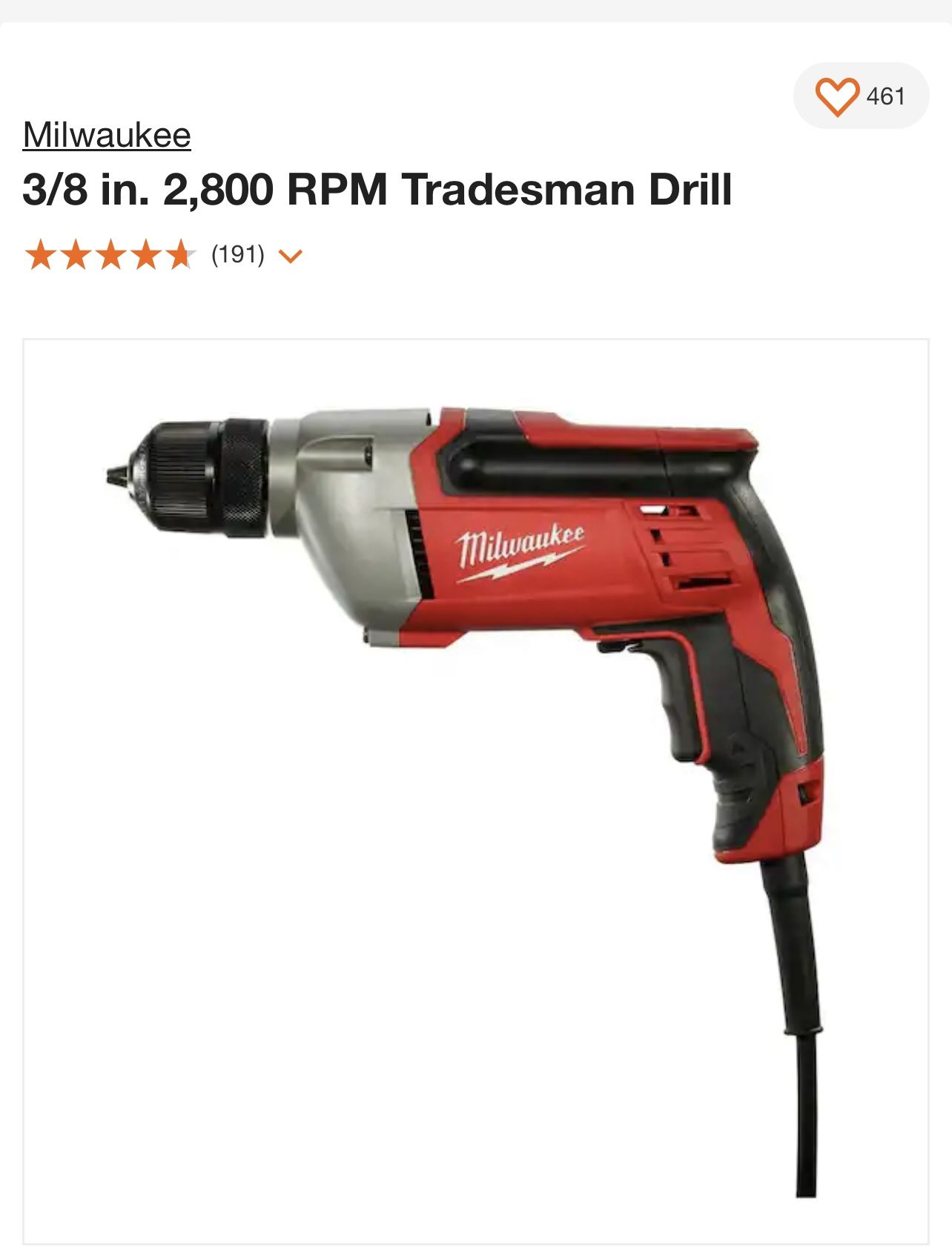Open the review summary dropdown arrow

pos(291,256)
